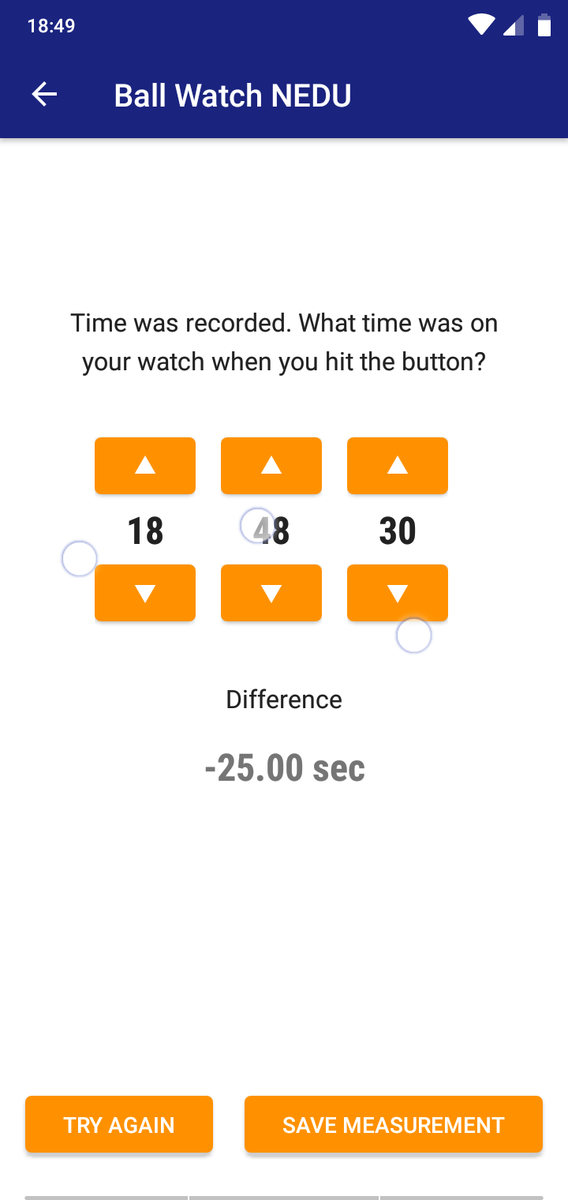Decrease the seconds value below 30
568x1200 pixels.
[x=397, y=593]
